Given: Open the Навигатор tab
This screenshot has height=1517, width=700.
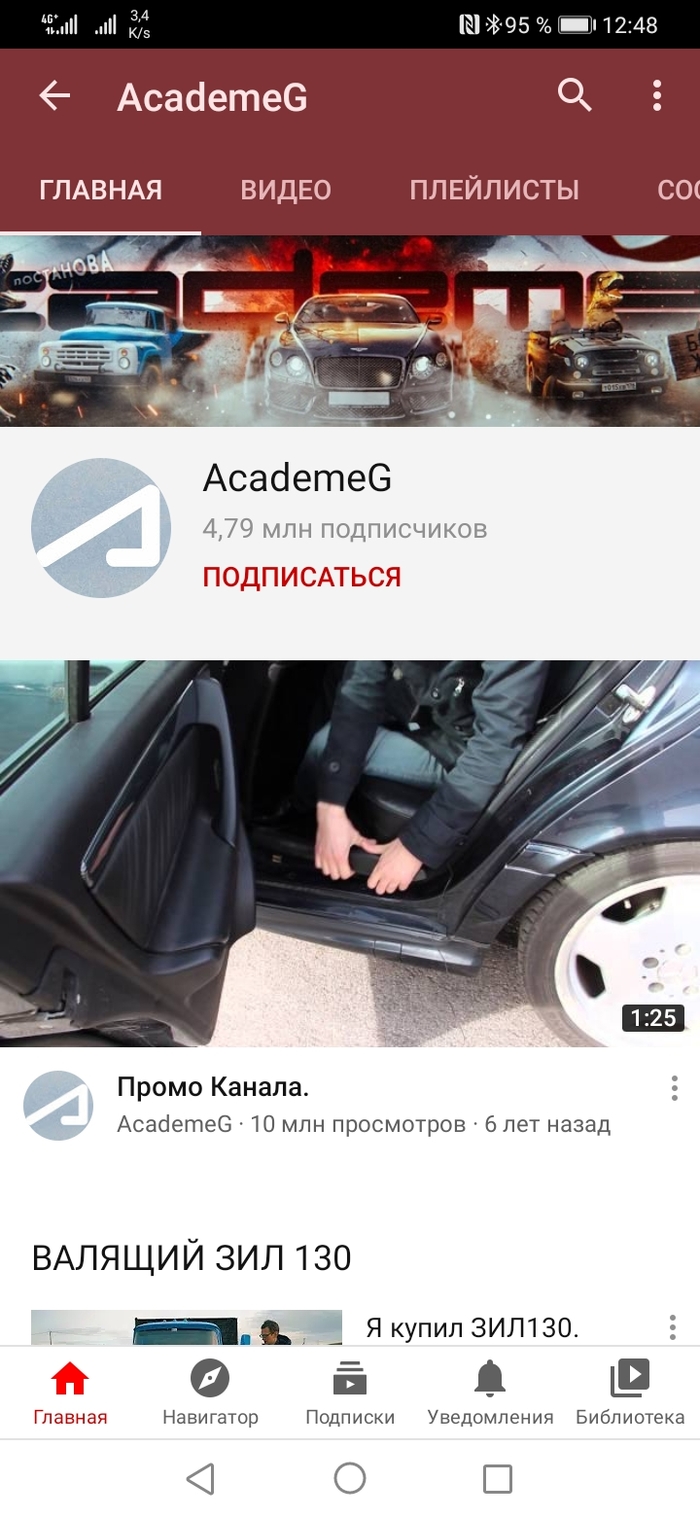Looking at the screenshot, I should [x=210, y=1392].
